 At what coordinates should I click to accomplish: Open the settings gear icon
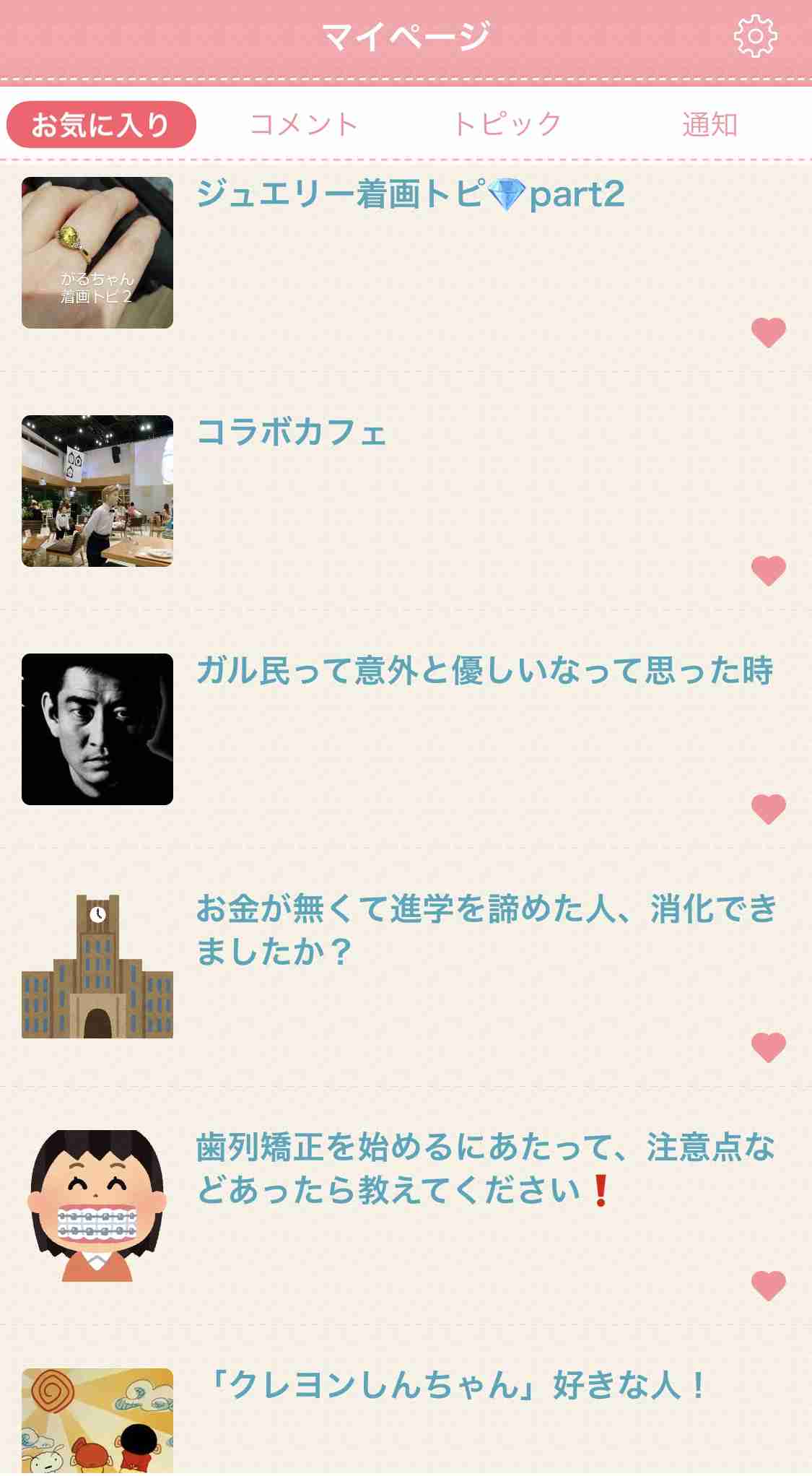coord(755,36)
